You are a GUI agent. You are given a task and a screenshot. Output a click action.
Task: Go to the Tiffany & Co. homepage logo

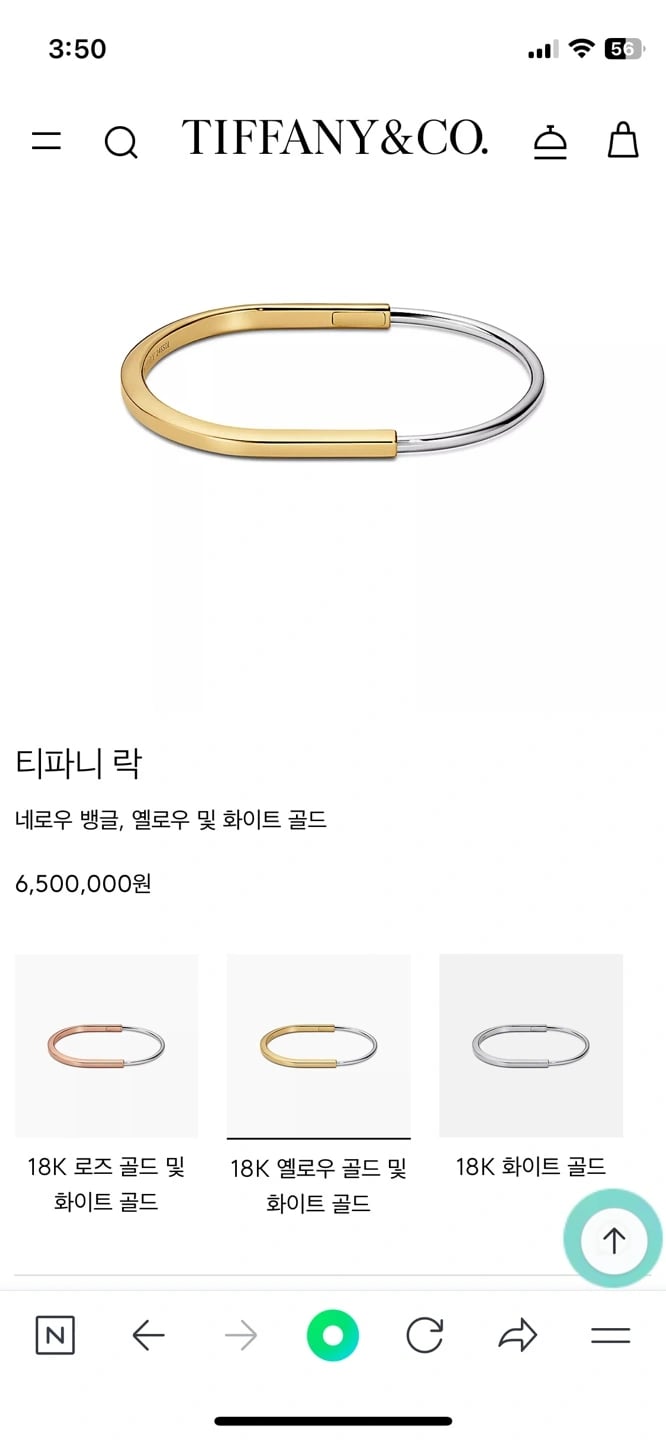coord(334,139)
